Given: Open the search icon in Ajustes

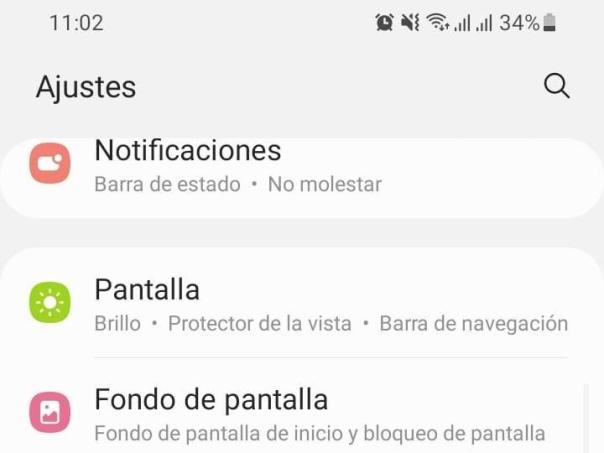Looking at the screenshot, I should coord(556,86).
